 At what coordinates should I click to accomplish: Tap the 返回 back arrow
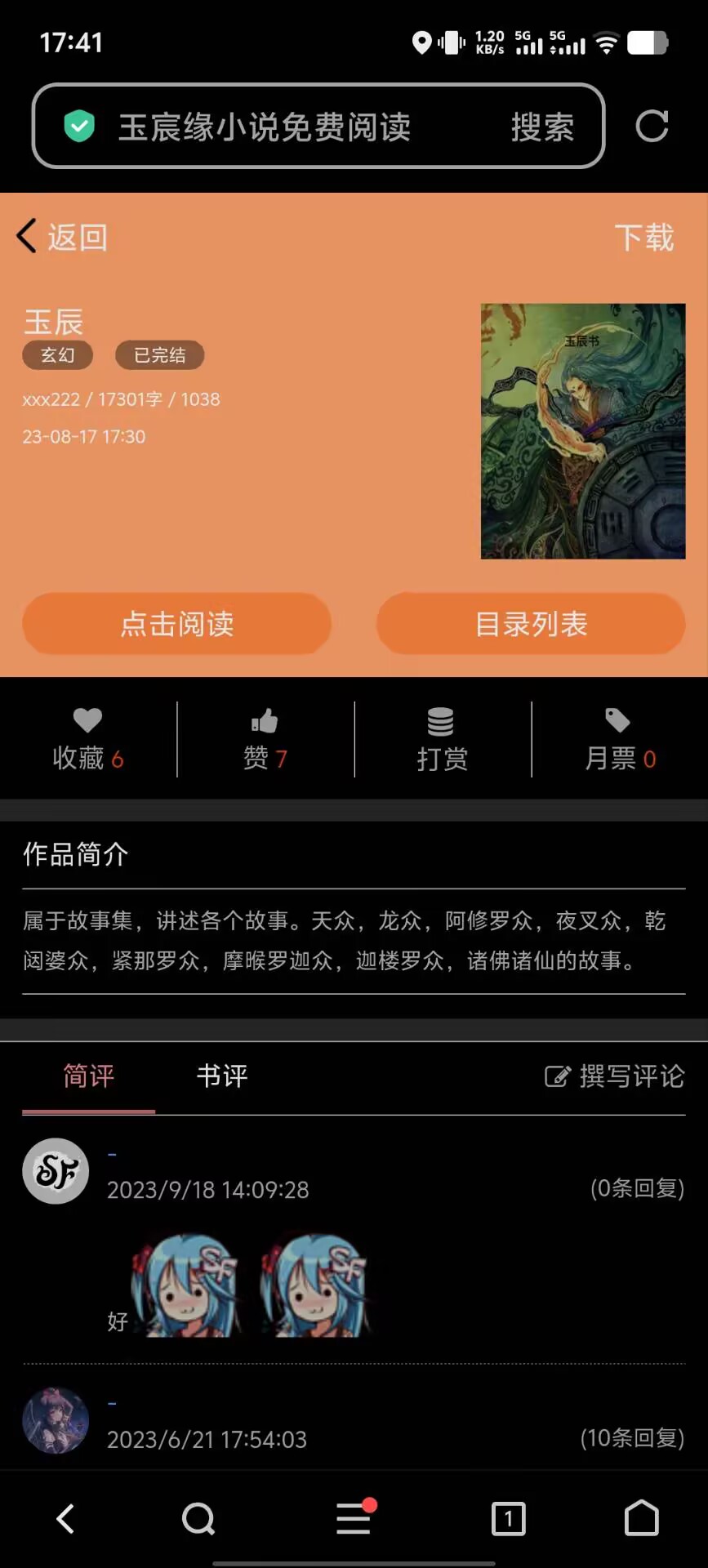60,237
